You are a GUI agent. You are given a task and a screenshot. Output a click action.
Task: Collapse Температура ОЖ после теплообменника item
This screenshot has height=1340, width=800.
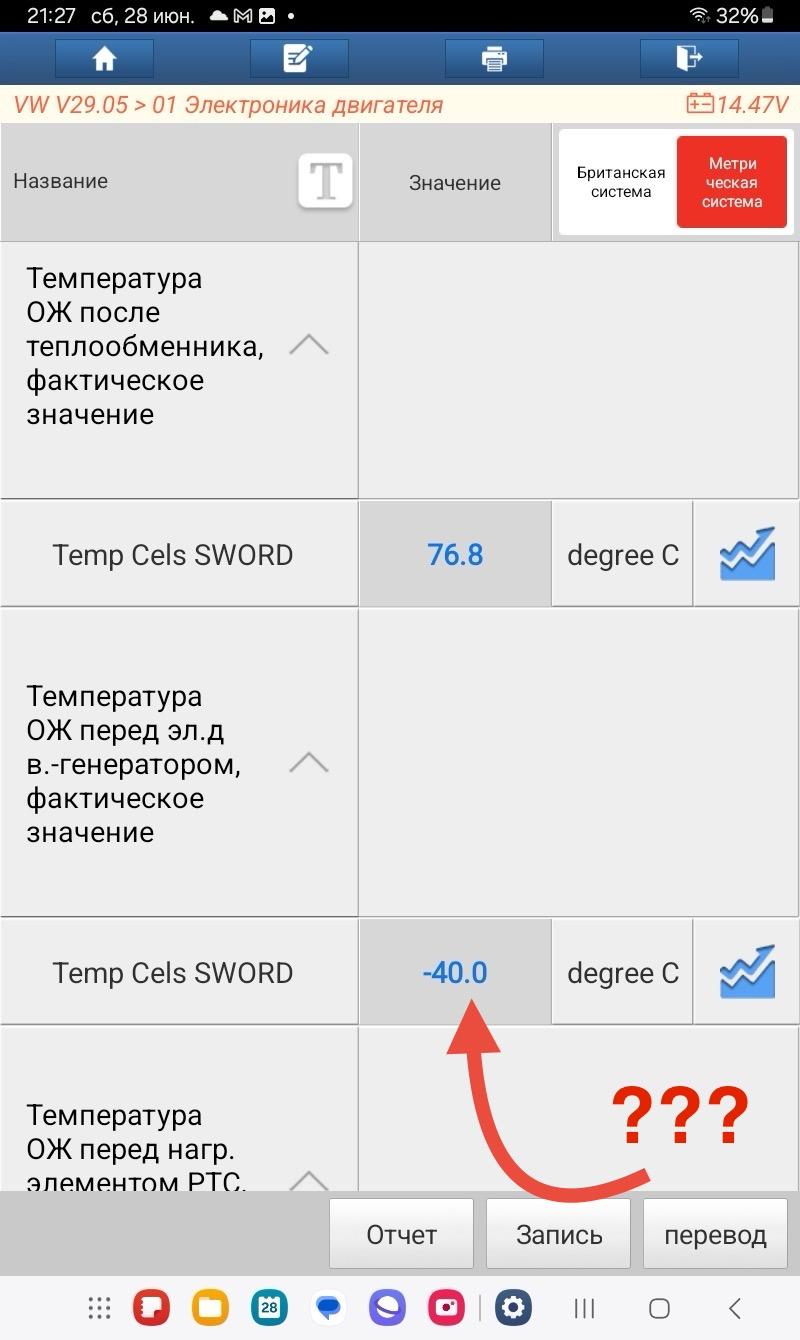coord(308,346)
